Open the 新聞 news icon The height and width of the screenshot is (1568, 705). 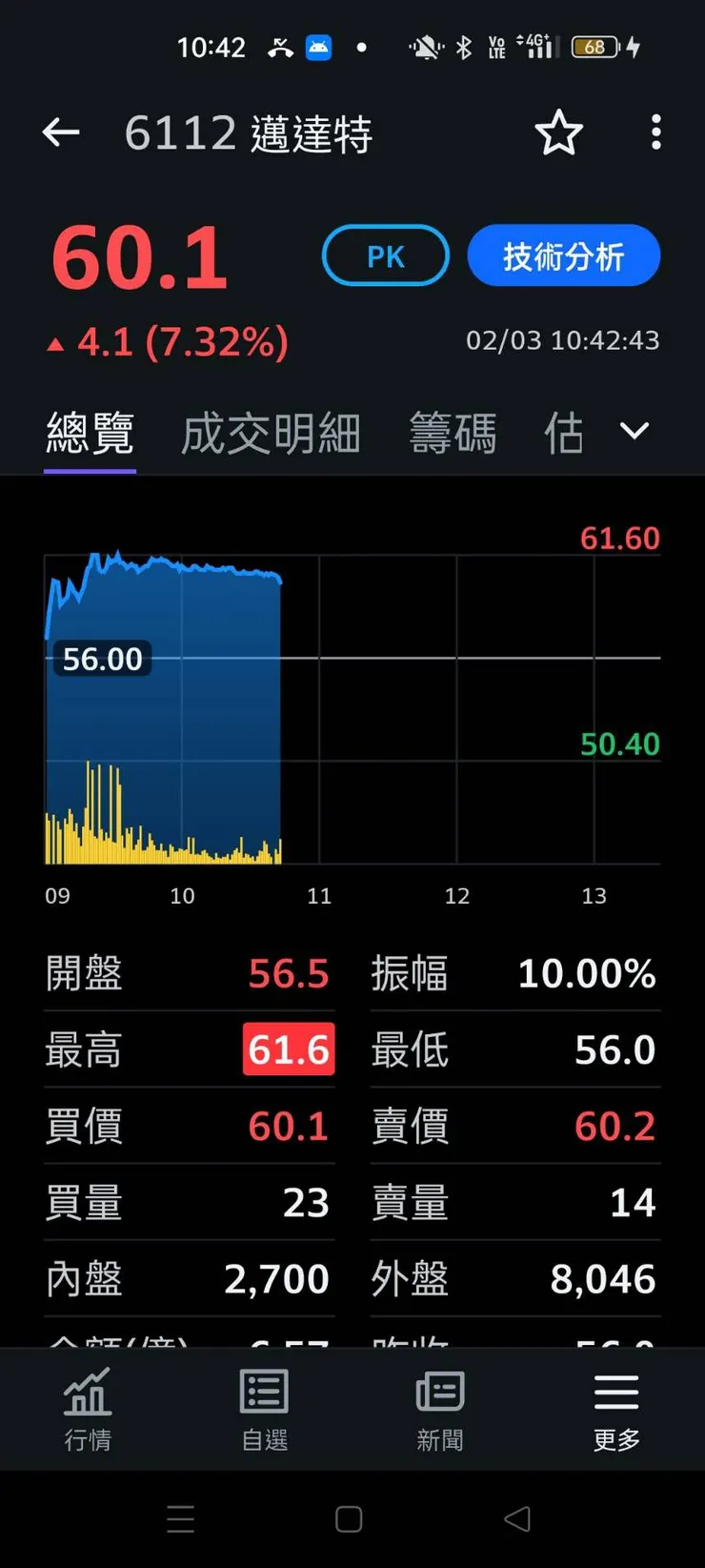[x=439, y=1407]
